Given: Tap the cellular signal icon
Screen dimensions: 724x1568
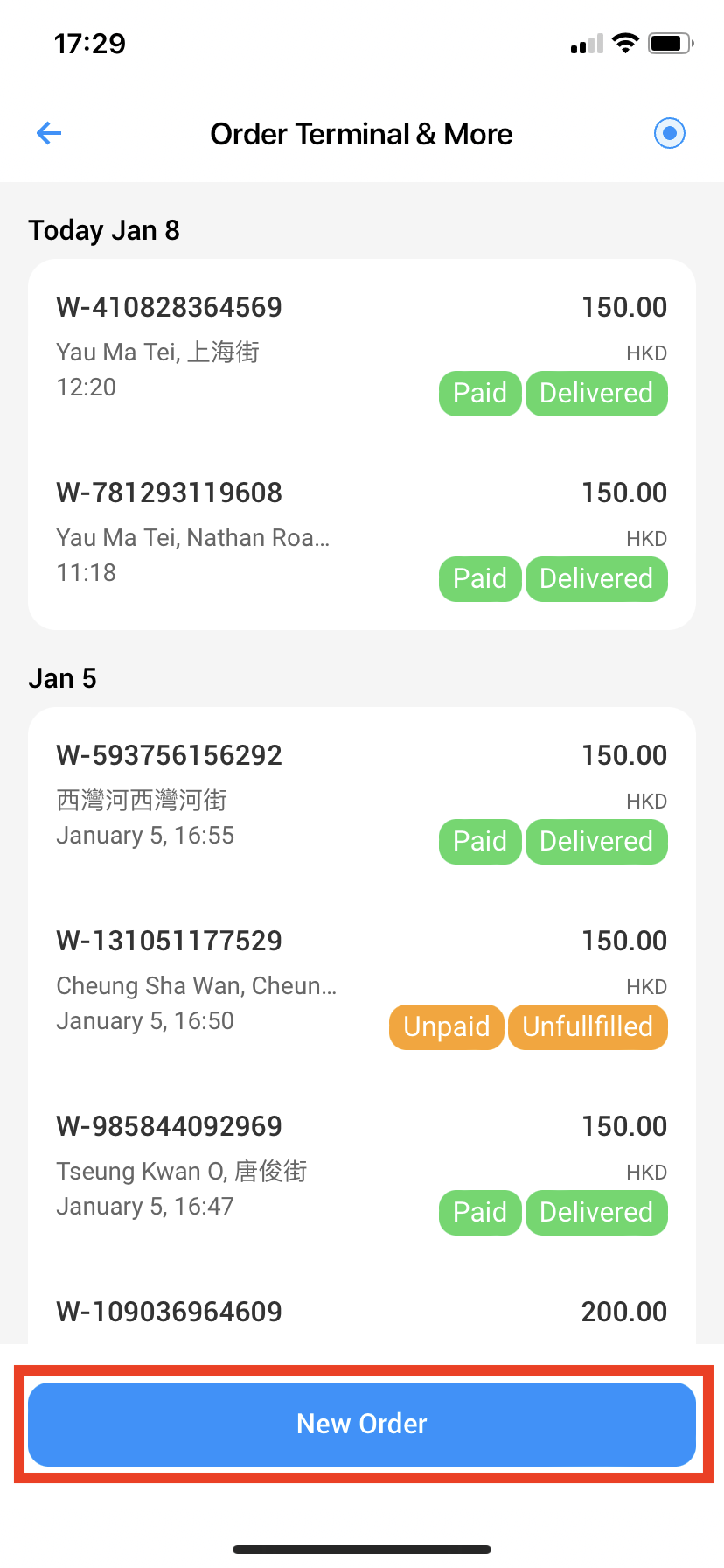Looking at the screenshot, I should tap(586, 42).
